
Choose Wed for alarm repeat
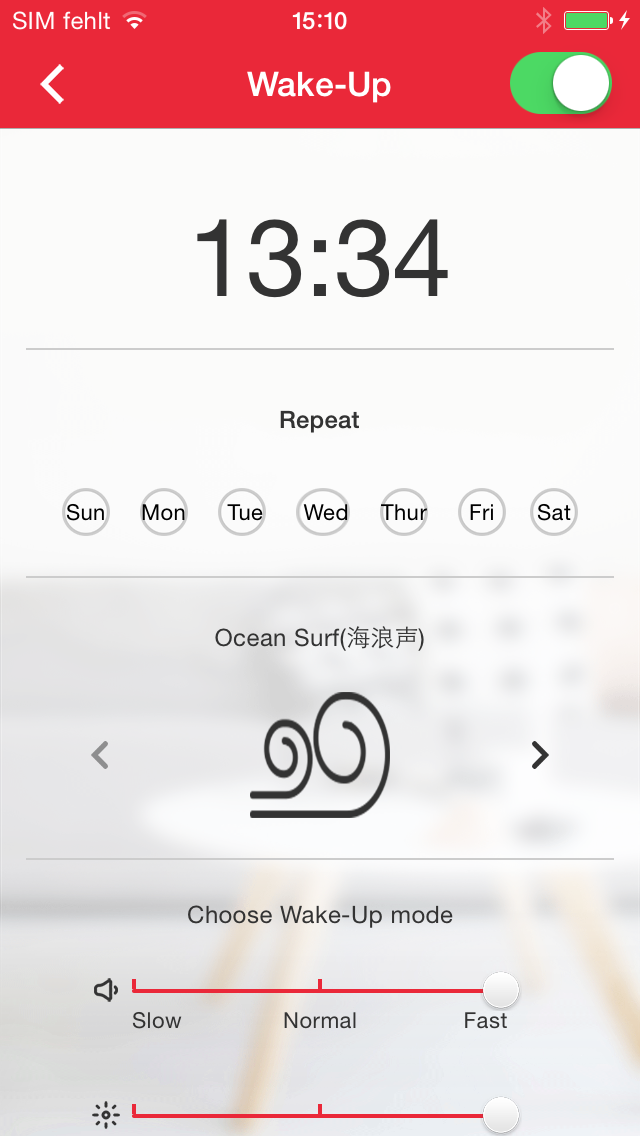coord(325,513)
